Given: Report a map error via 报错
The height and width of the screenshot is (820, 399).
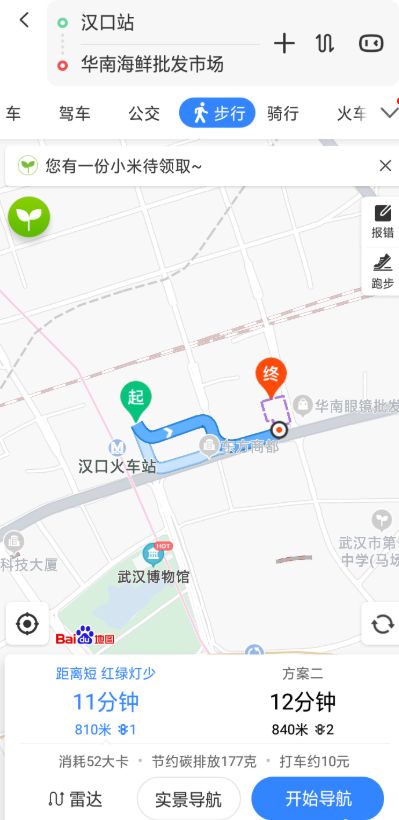Looking at the screenshot, I should [382, 222].
